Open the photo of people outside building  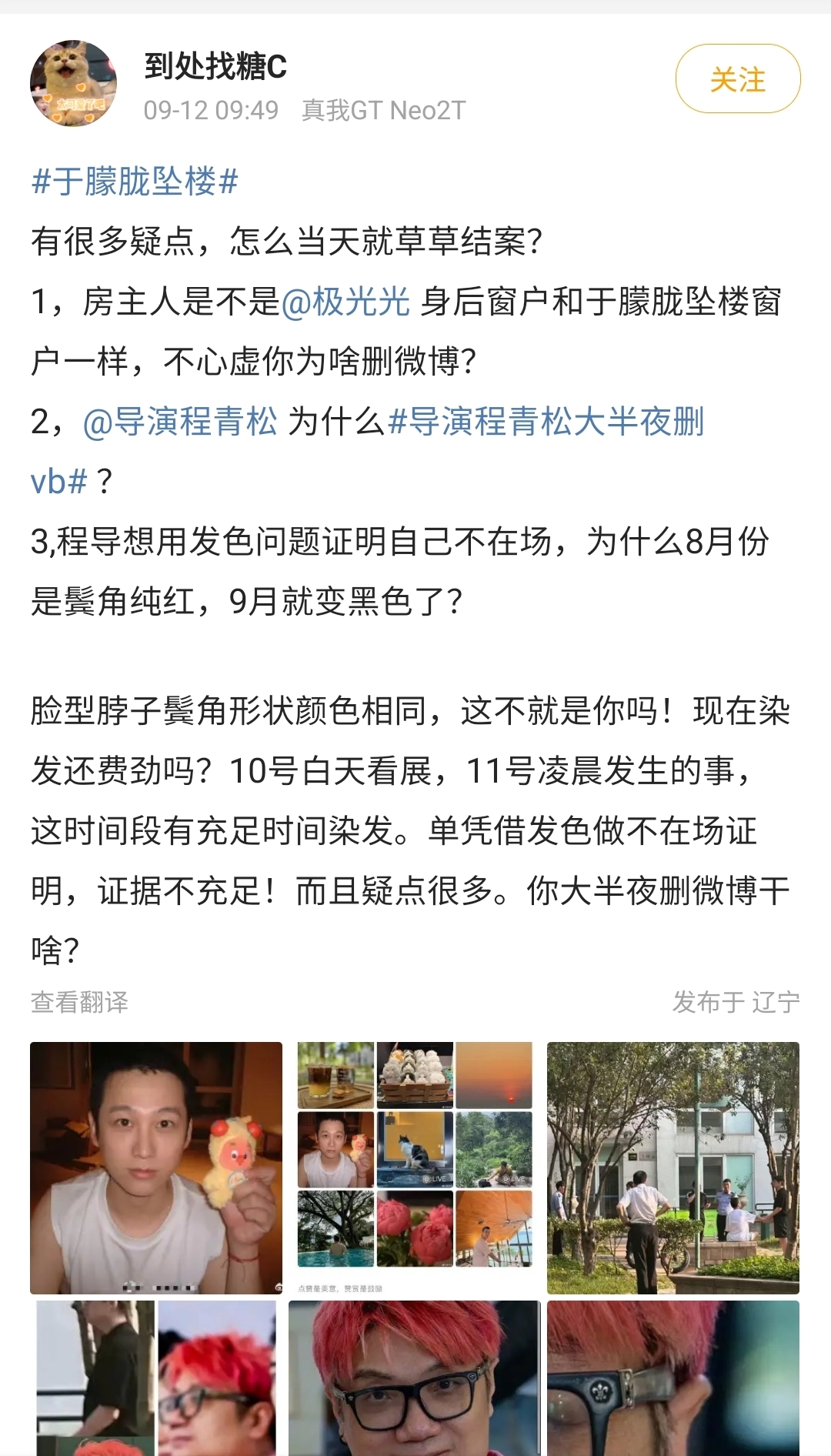tap(673, 1167)
